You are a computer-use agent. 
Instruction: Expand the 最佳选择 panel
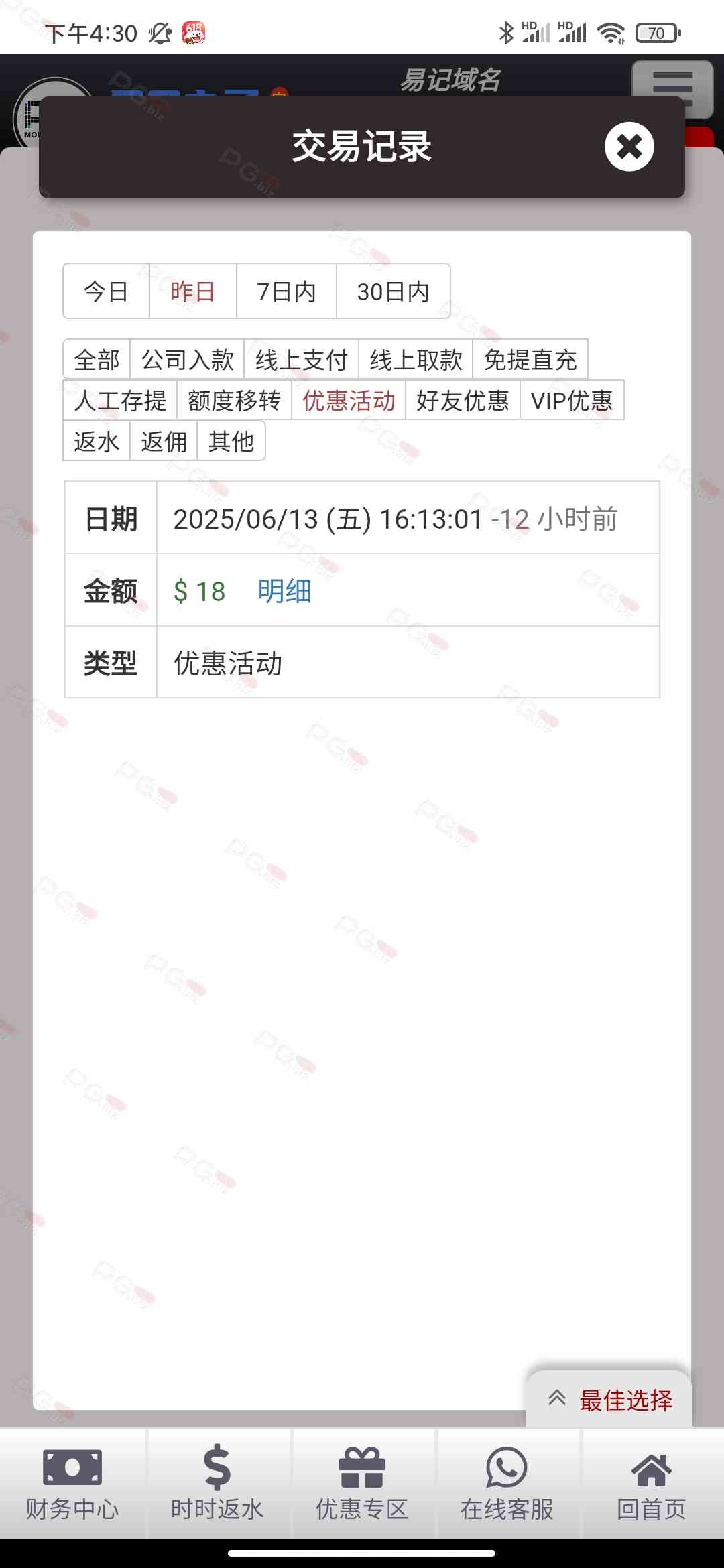coord(609,1400)
